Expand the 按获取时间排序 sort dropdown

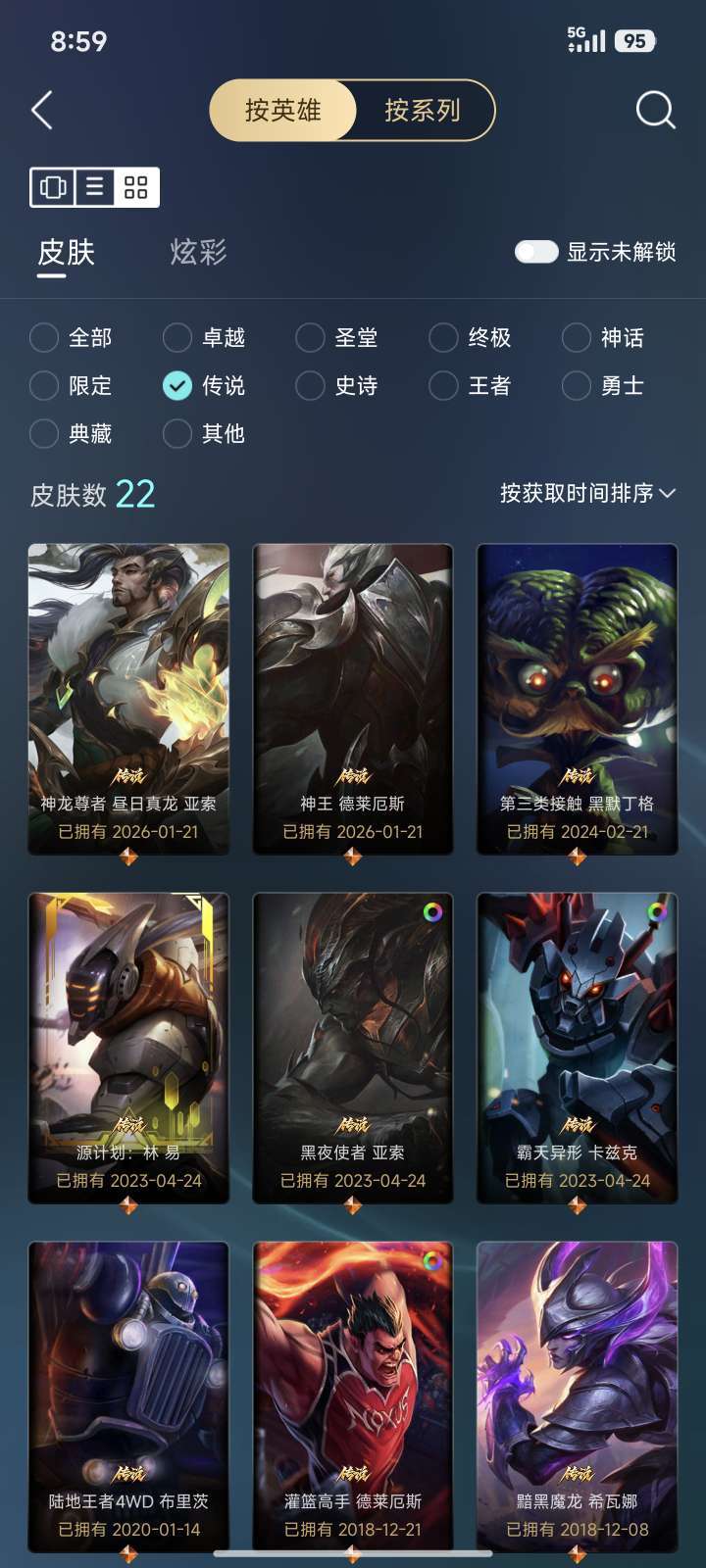(x=588, y=493)
